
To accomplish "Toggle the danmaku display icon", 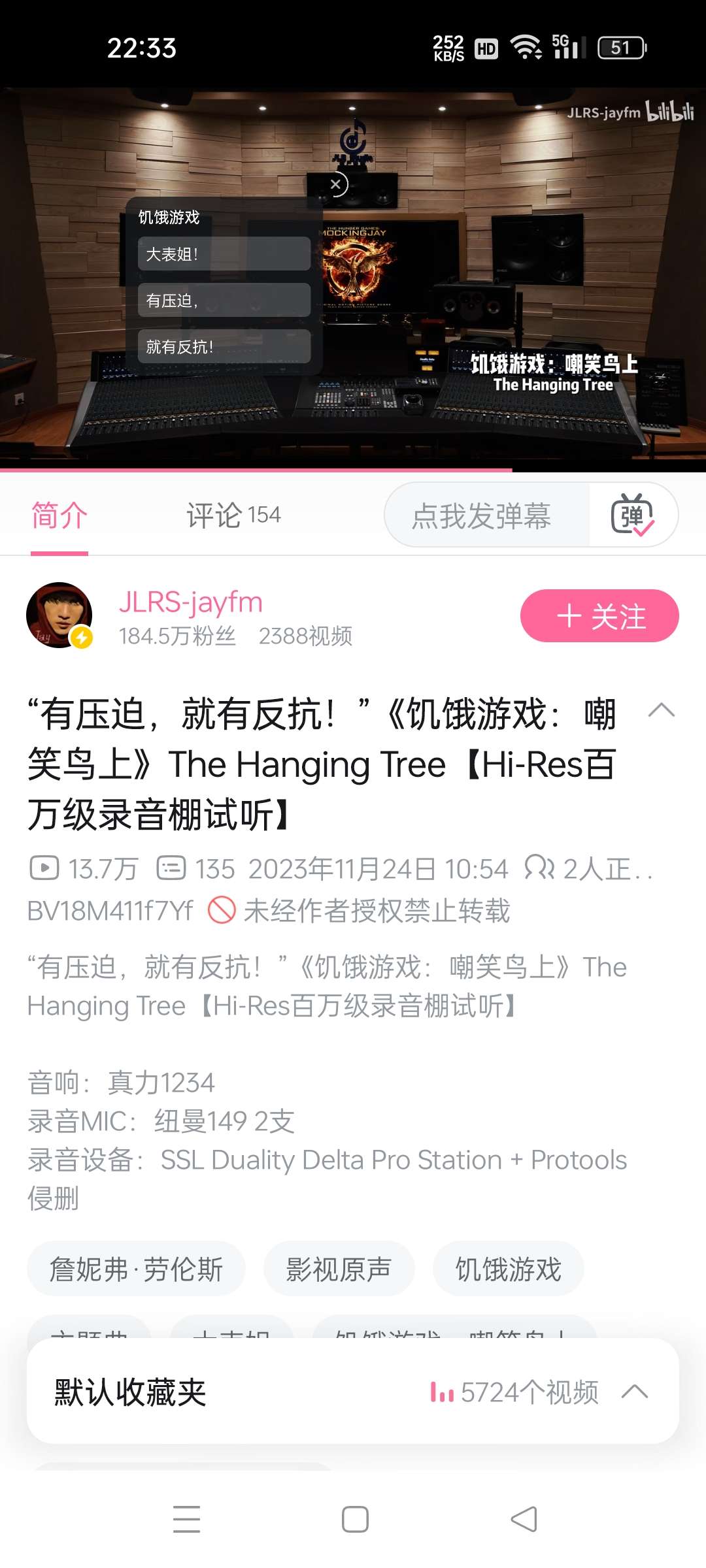I will [x=632, y=515].
